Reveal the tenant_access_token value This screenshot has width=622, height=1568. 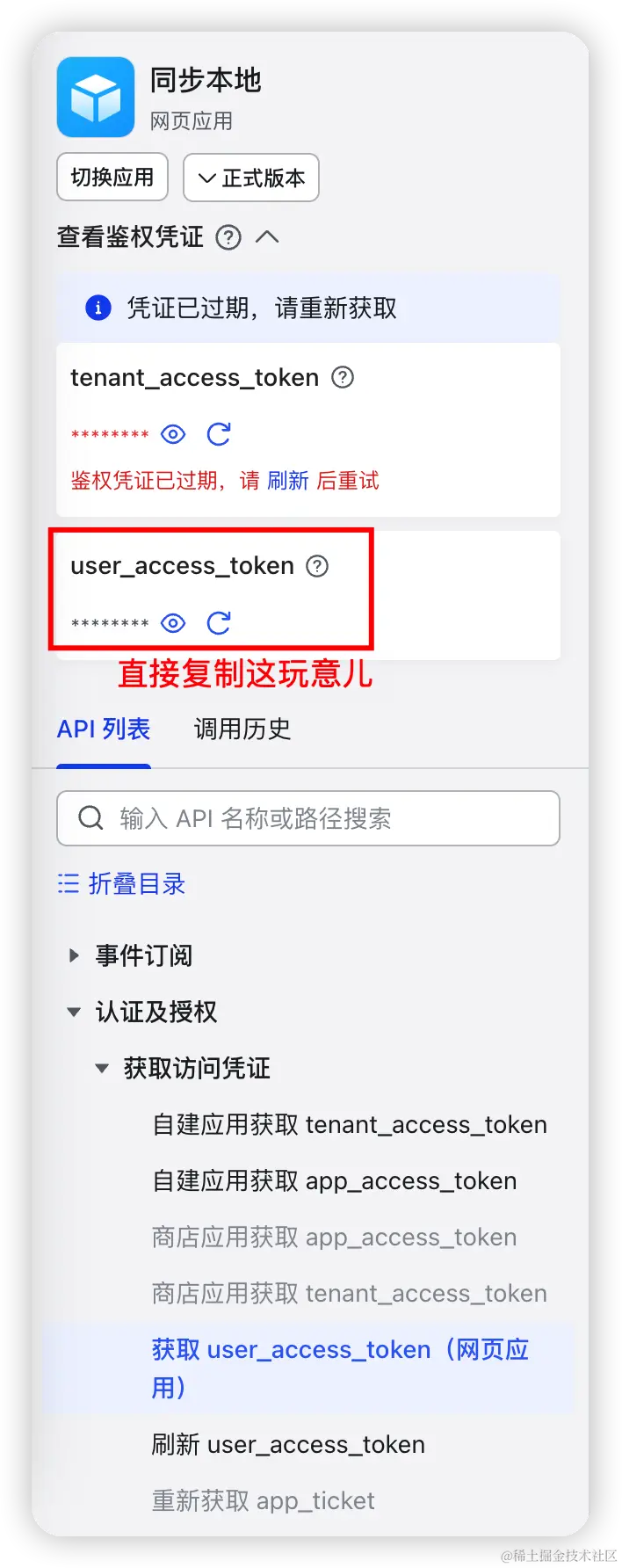173,434
